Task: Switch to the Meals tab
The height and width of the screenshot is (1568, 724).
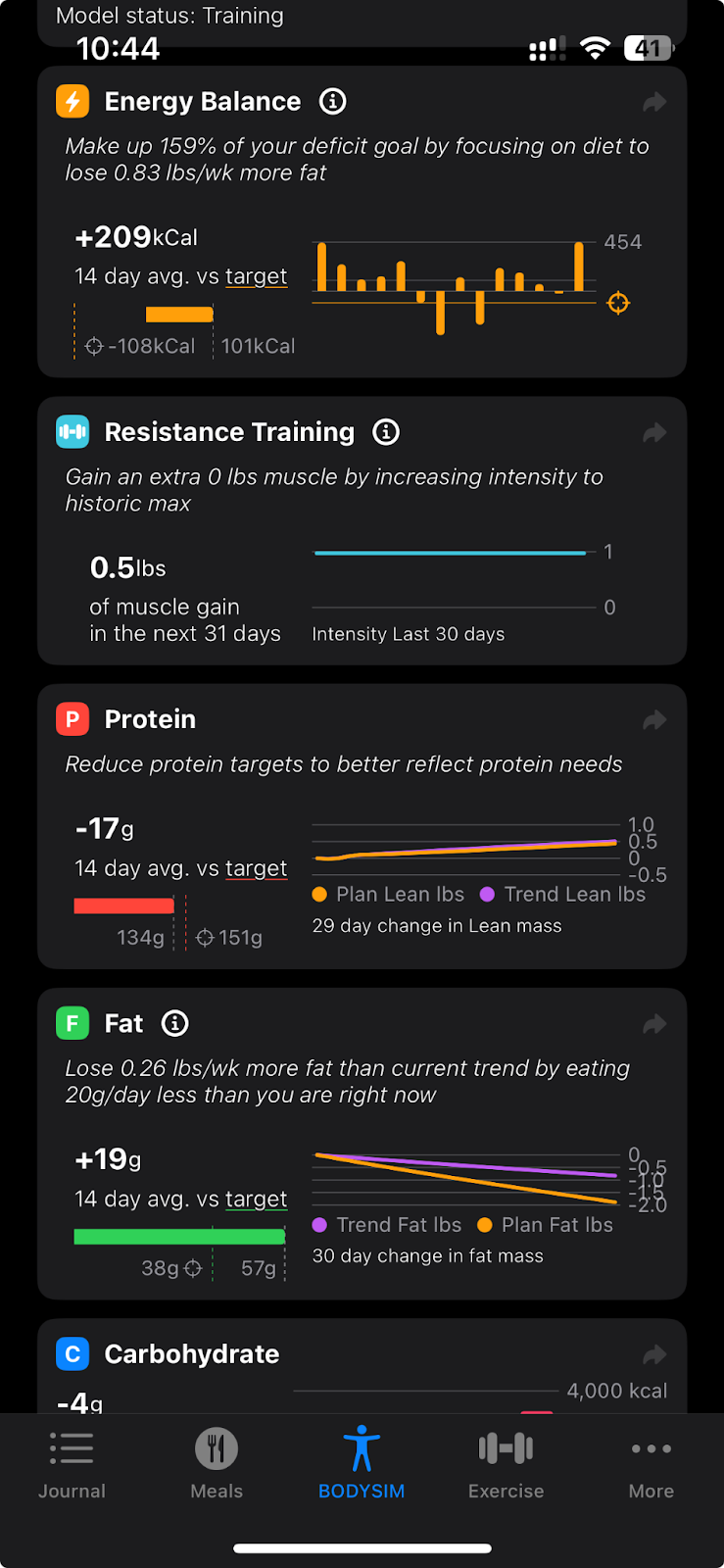Action: pos(217,1465)
